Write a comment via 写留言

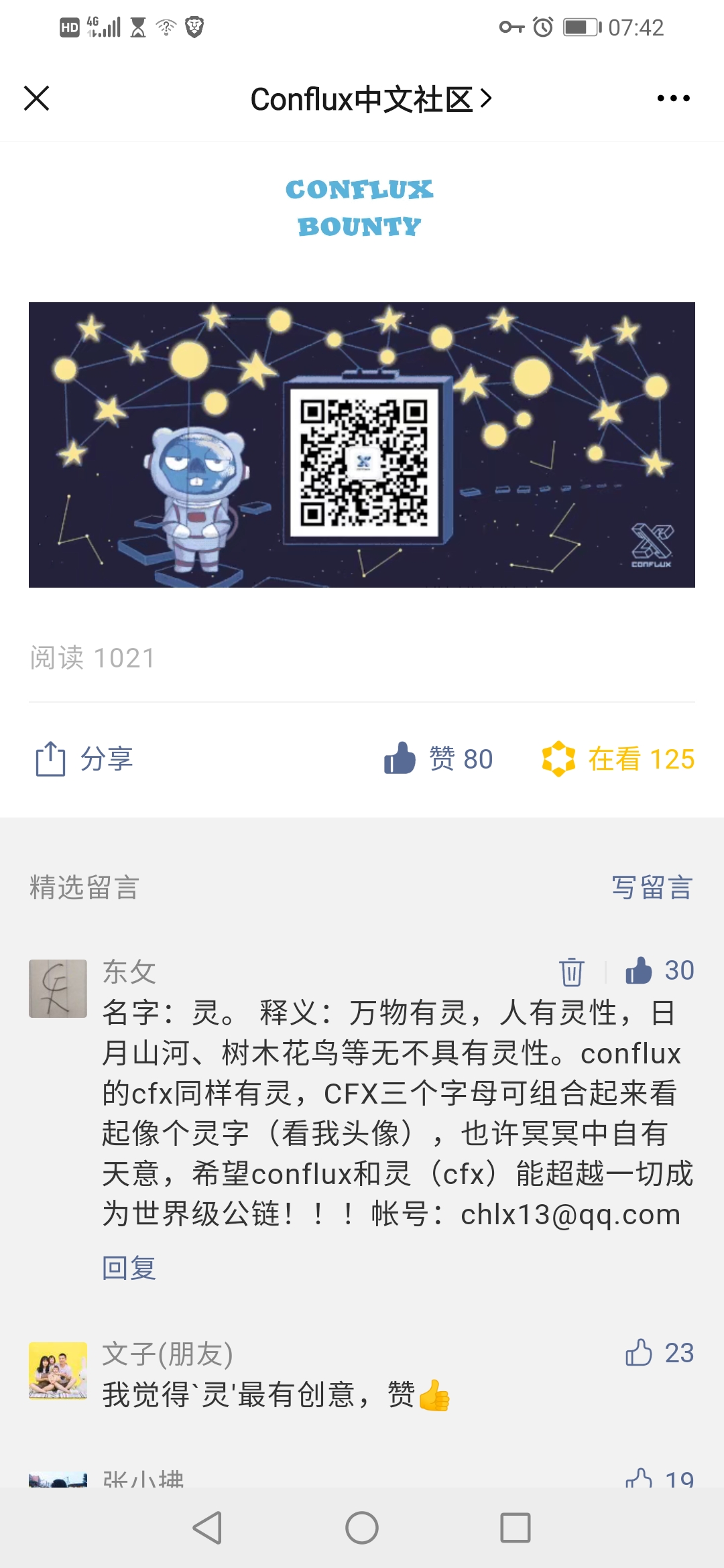[652, 887]
